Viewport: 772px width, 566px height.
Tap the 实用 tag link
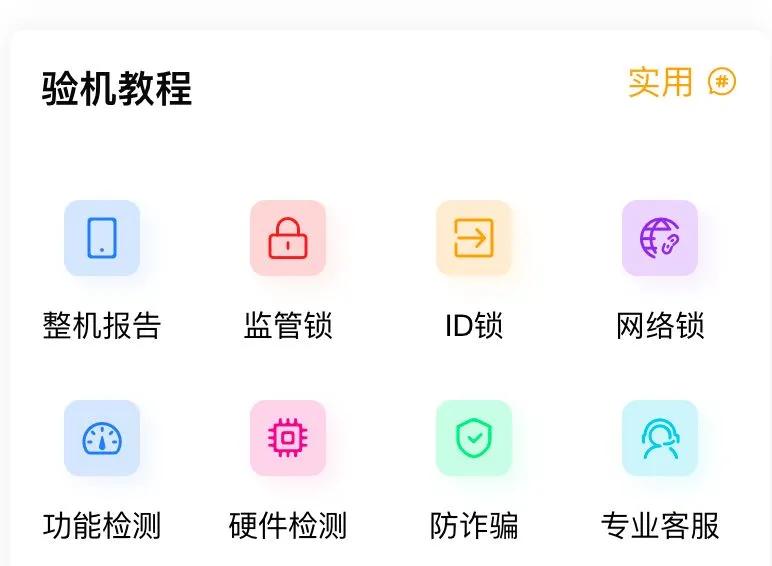pos(681,82)
